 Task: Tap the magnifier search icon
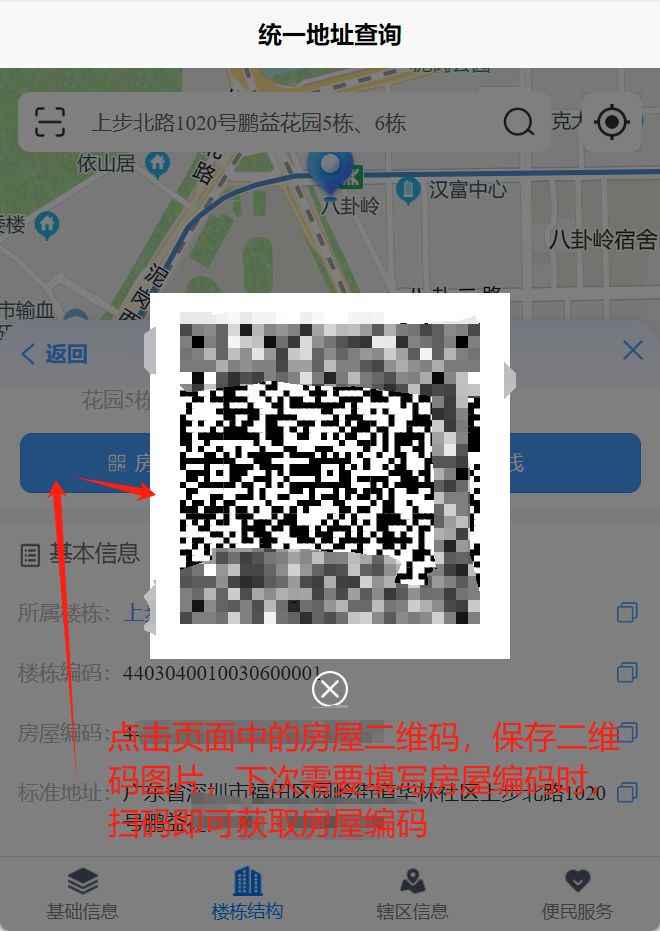(518, 123)
